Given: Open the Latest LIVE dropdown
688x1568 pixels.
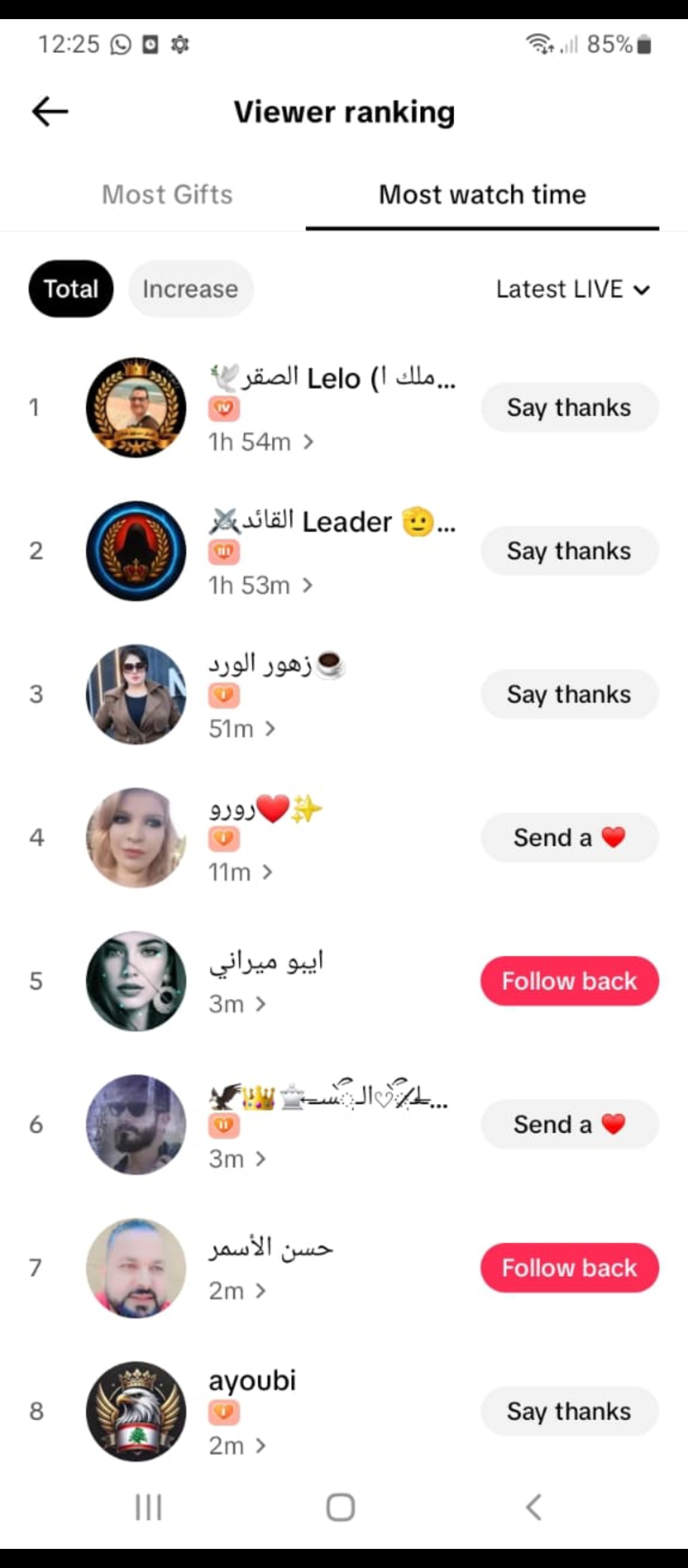Looking at the screenshot, I should (x=573, y=289).
